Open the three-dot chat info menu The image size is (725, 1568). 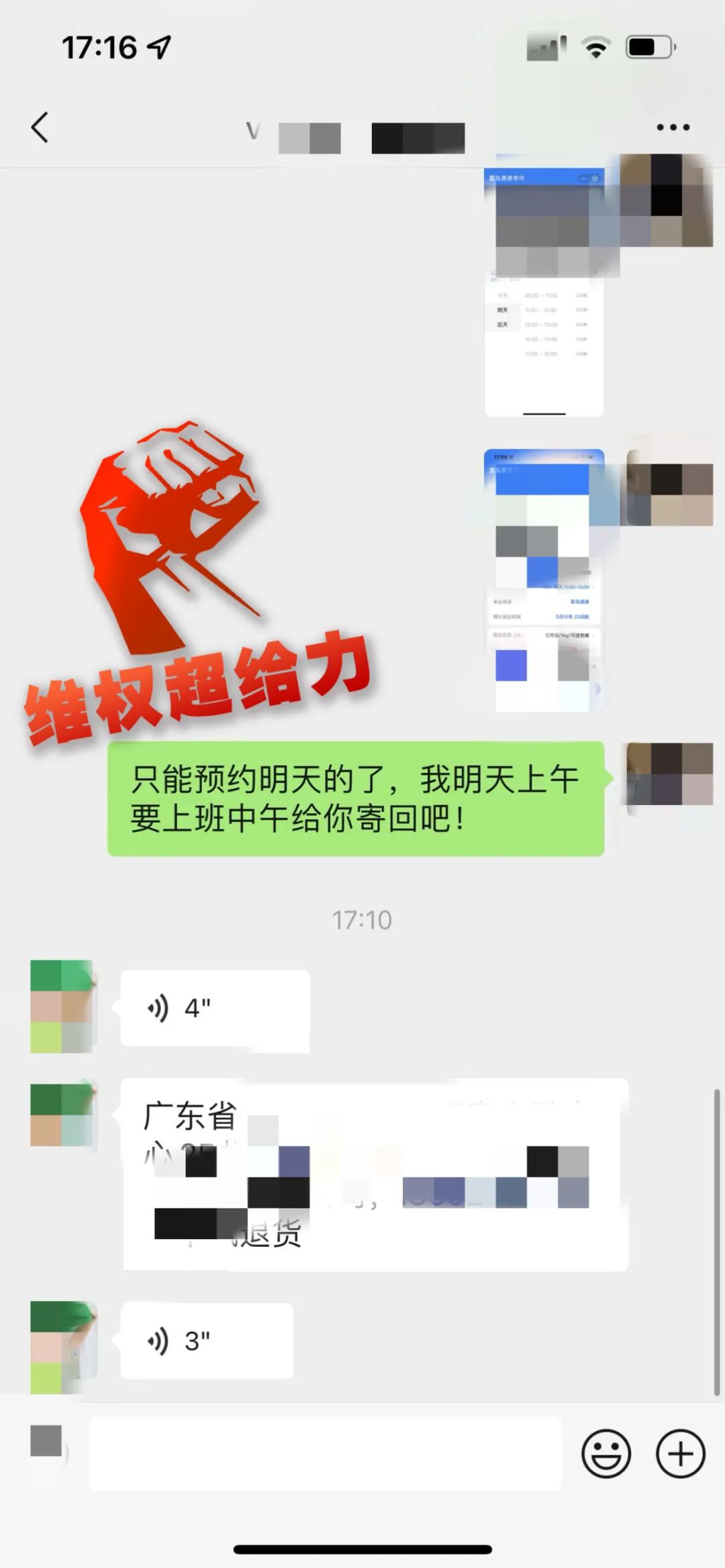673,127
